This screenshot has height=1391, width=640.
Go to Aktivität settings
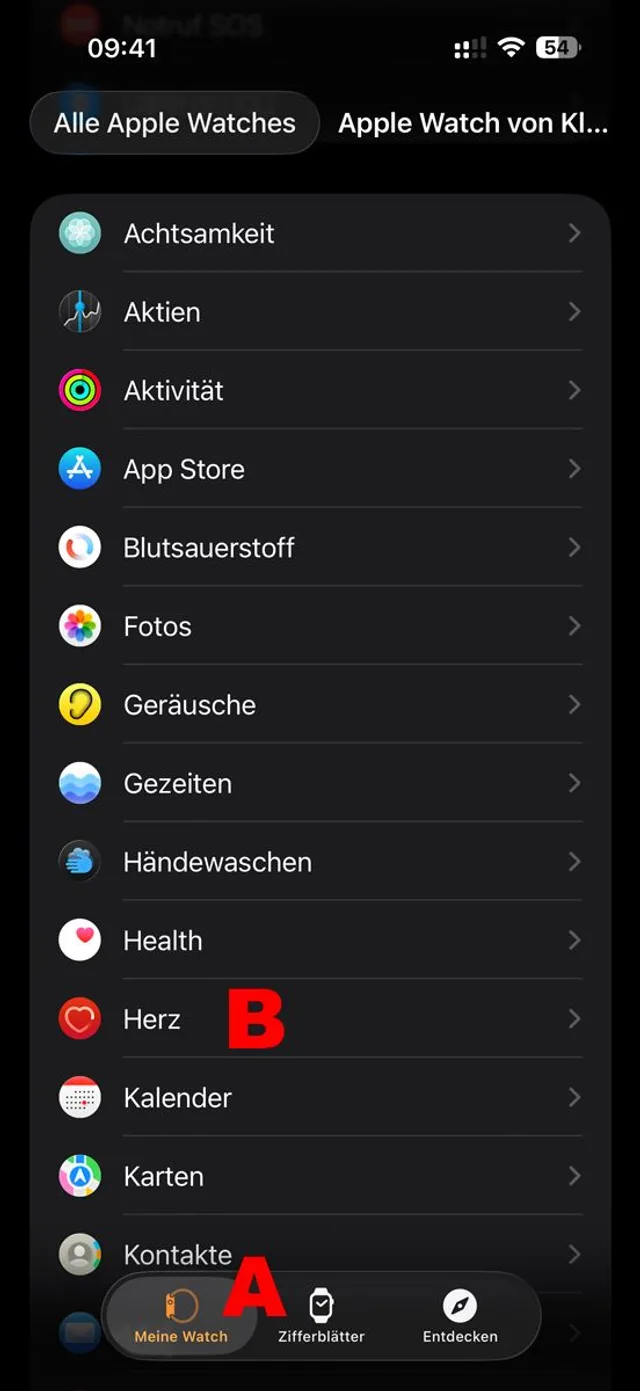[x=320, y=390]
